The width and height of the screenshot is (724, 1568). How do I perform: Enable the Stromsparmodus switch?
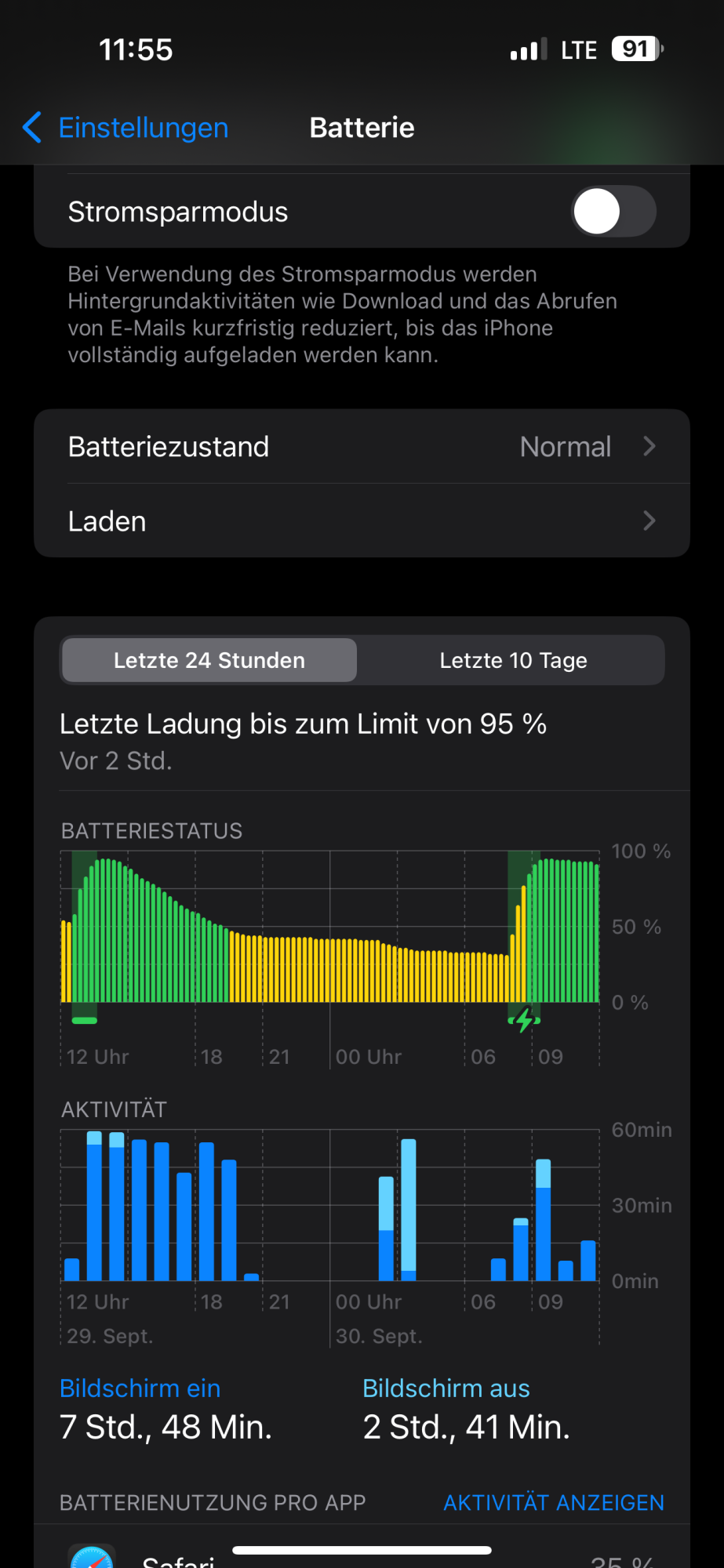point(613,211)
